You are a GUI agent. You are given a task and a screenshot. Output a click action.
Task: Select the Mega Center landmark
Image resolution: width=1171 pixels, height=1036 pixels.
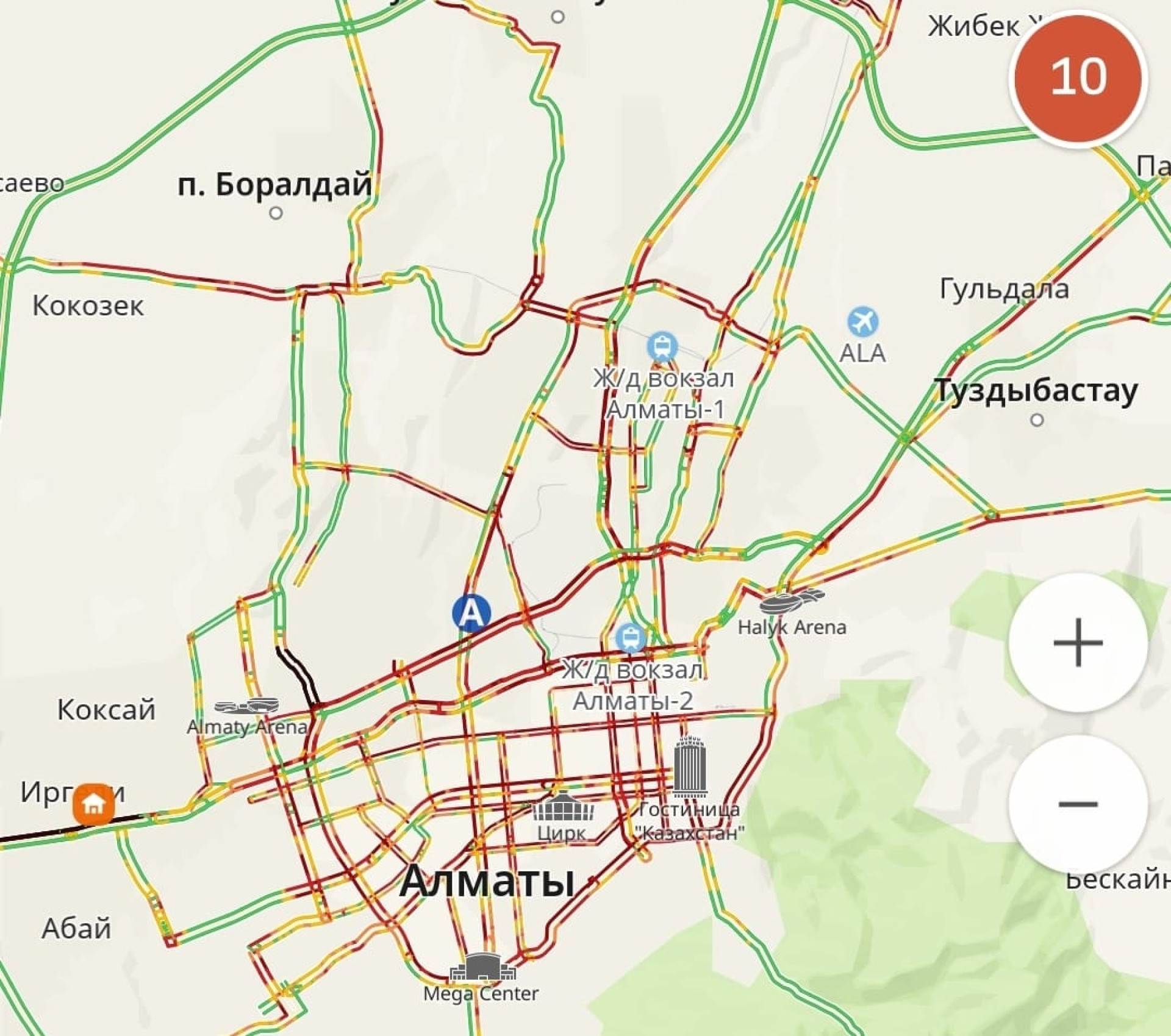481,968
